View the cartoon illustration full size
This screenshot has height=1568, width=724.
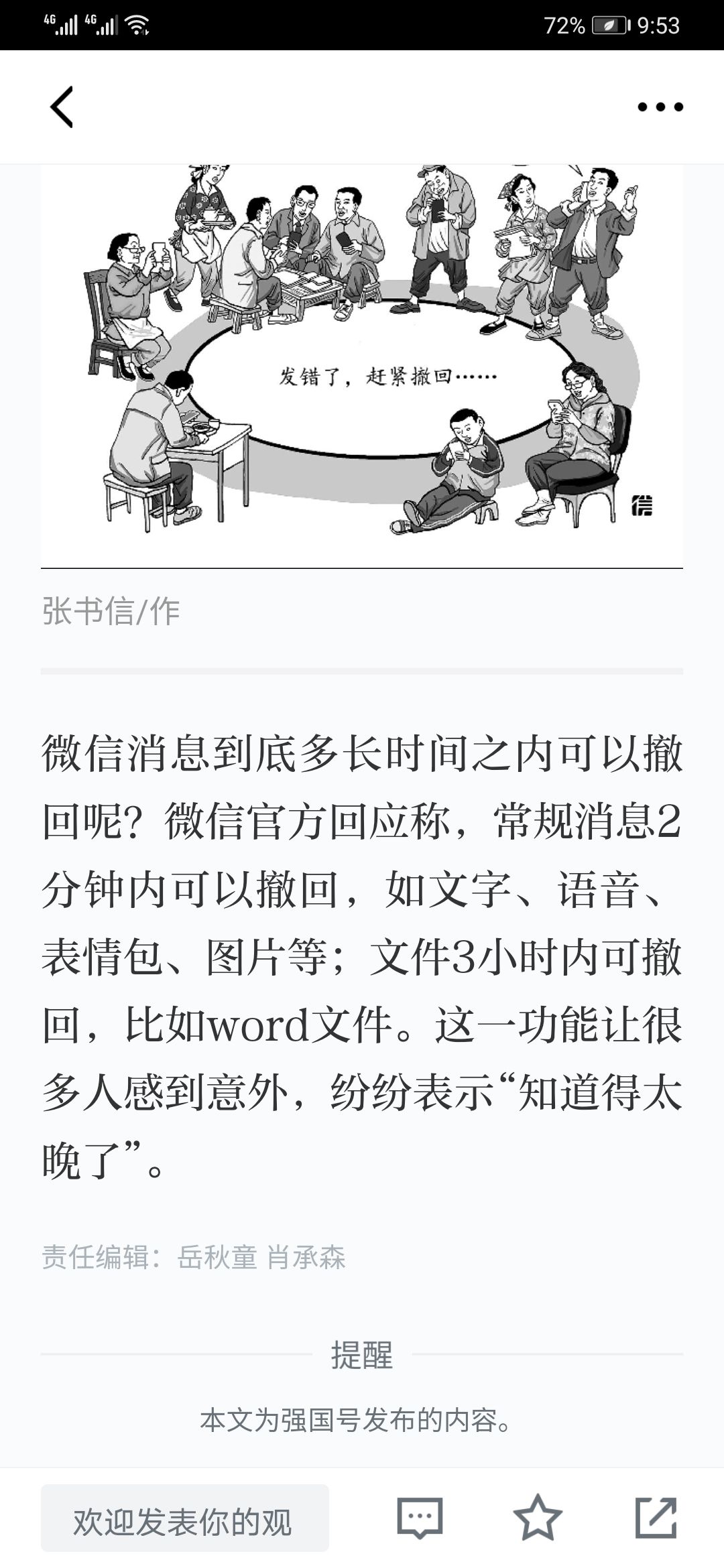[x=362, y=362]
